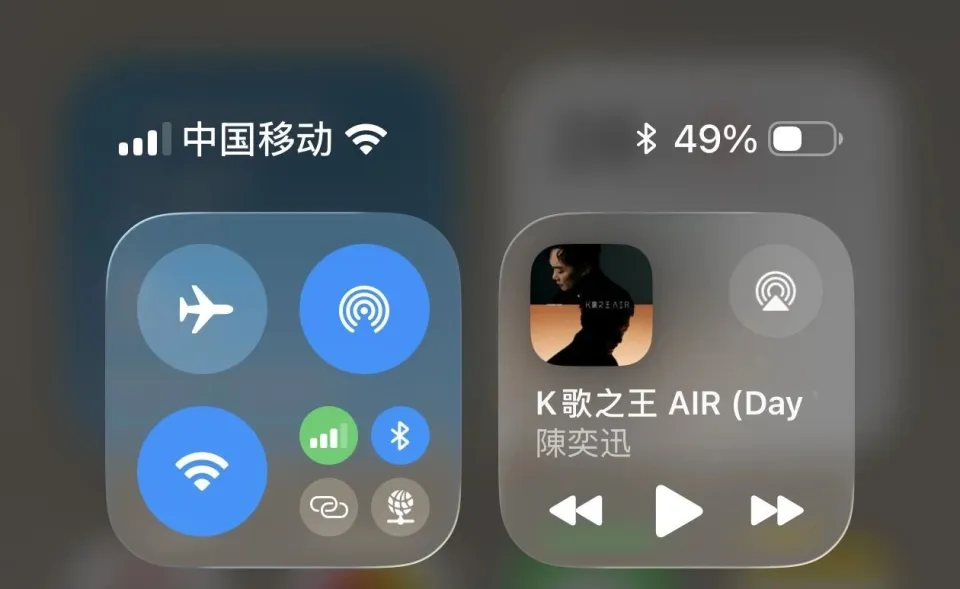Skip back to previous track
The height and width of the screenshot is (589, 960).
[x=576, y=511]
